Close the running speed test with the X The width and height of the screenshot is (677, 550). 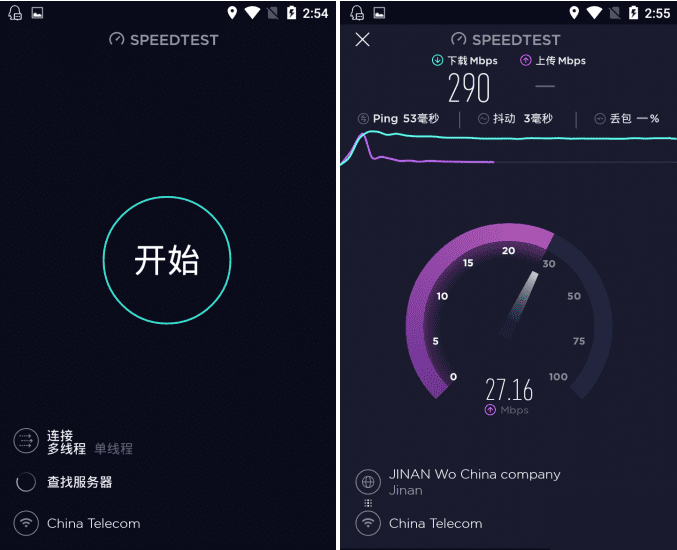(x=362, y=39)
